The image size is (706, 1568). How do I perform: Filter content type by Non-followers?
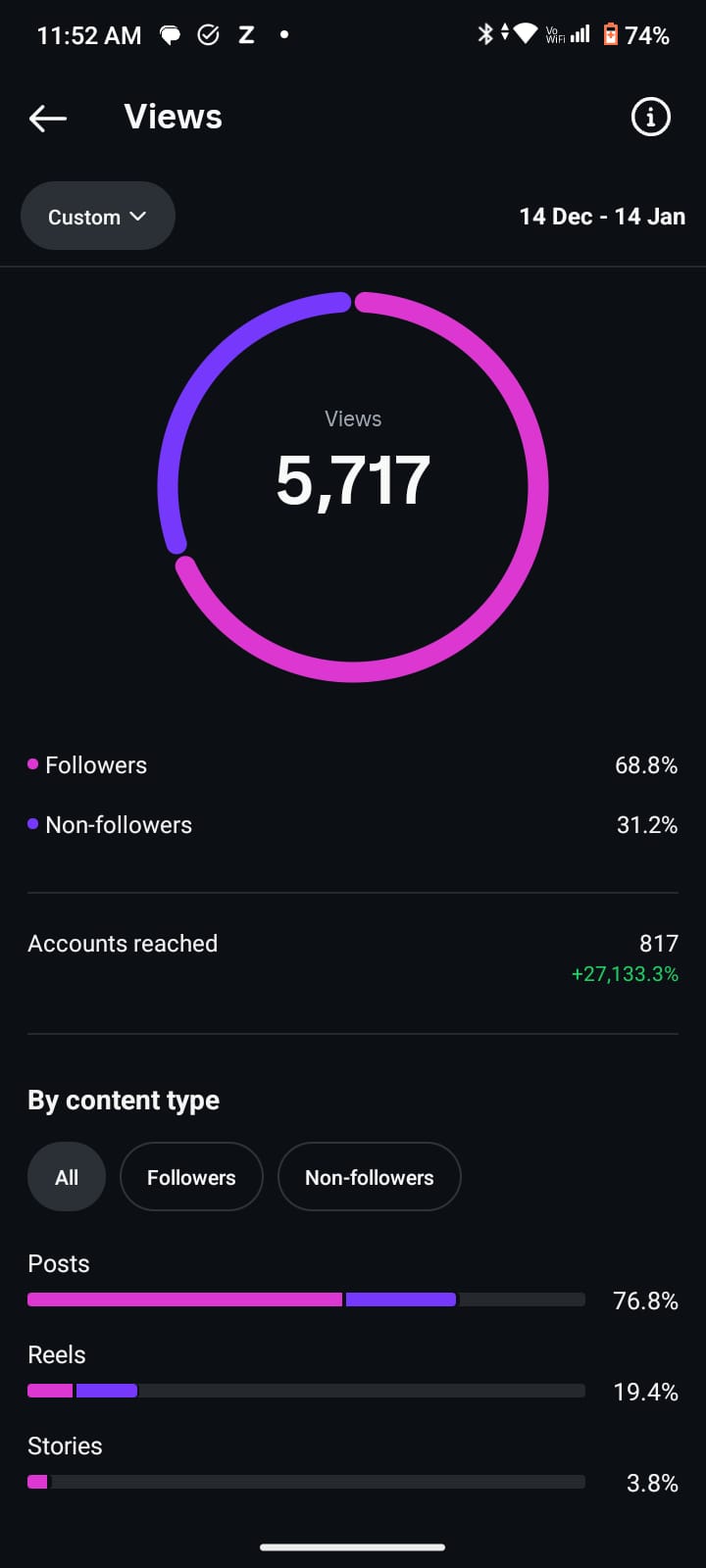click(x=369, y=1177)
